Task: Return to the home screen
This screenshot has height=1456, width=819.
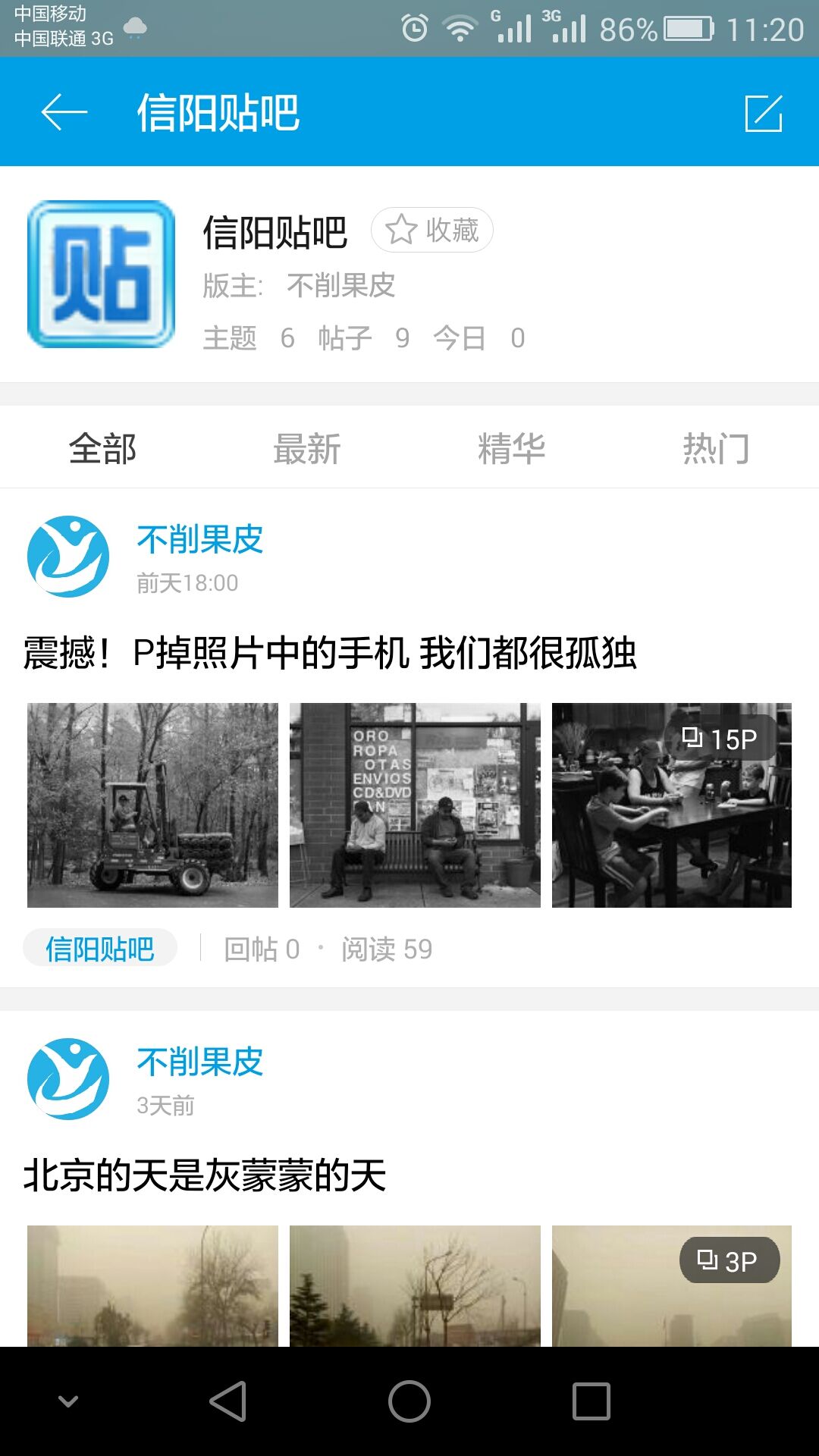Action: 409,1401
